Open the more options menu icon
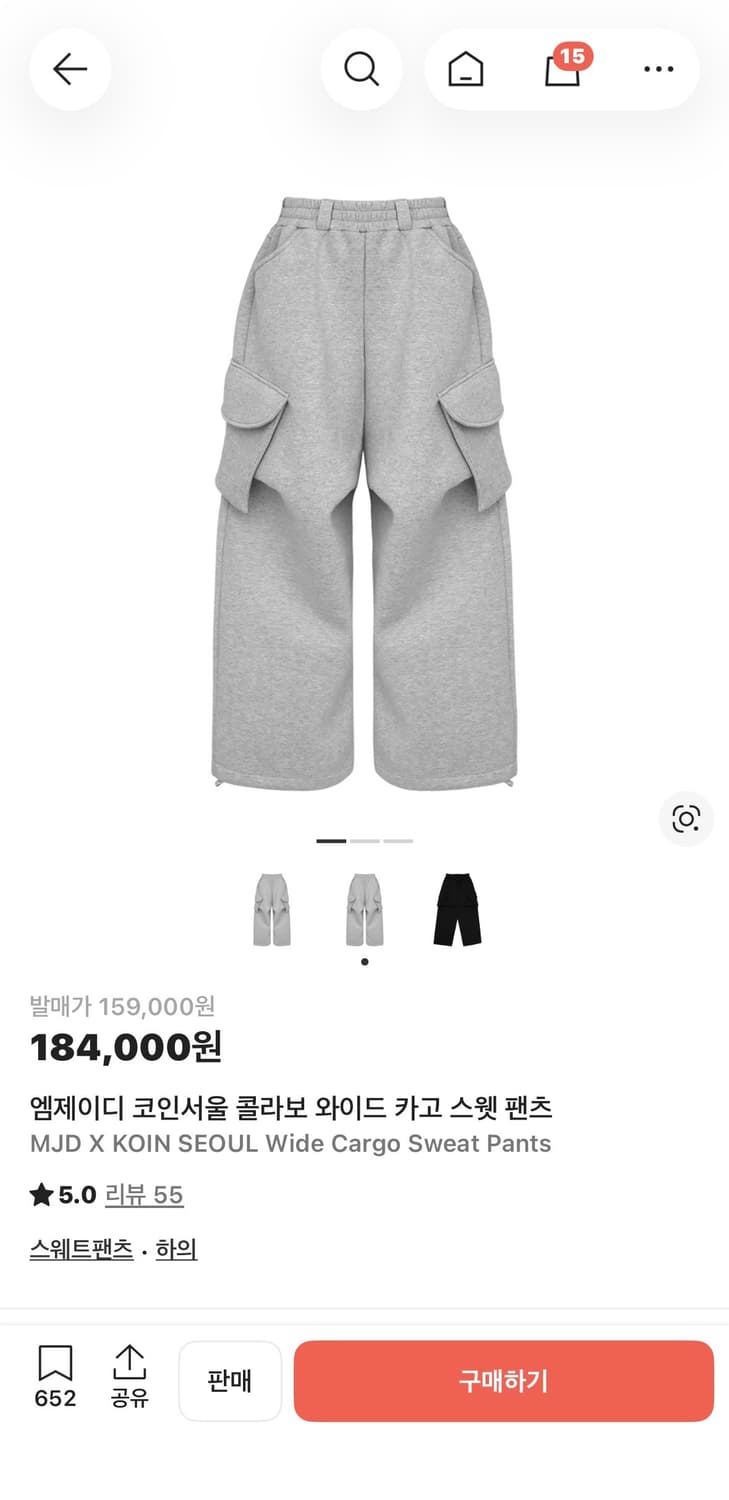The image size is (729, 1500). (658, 68)
